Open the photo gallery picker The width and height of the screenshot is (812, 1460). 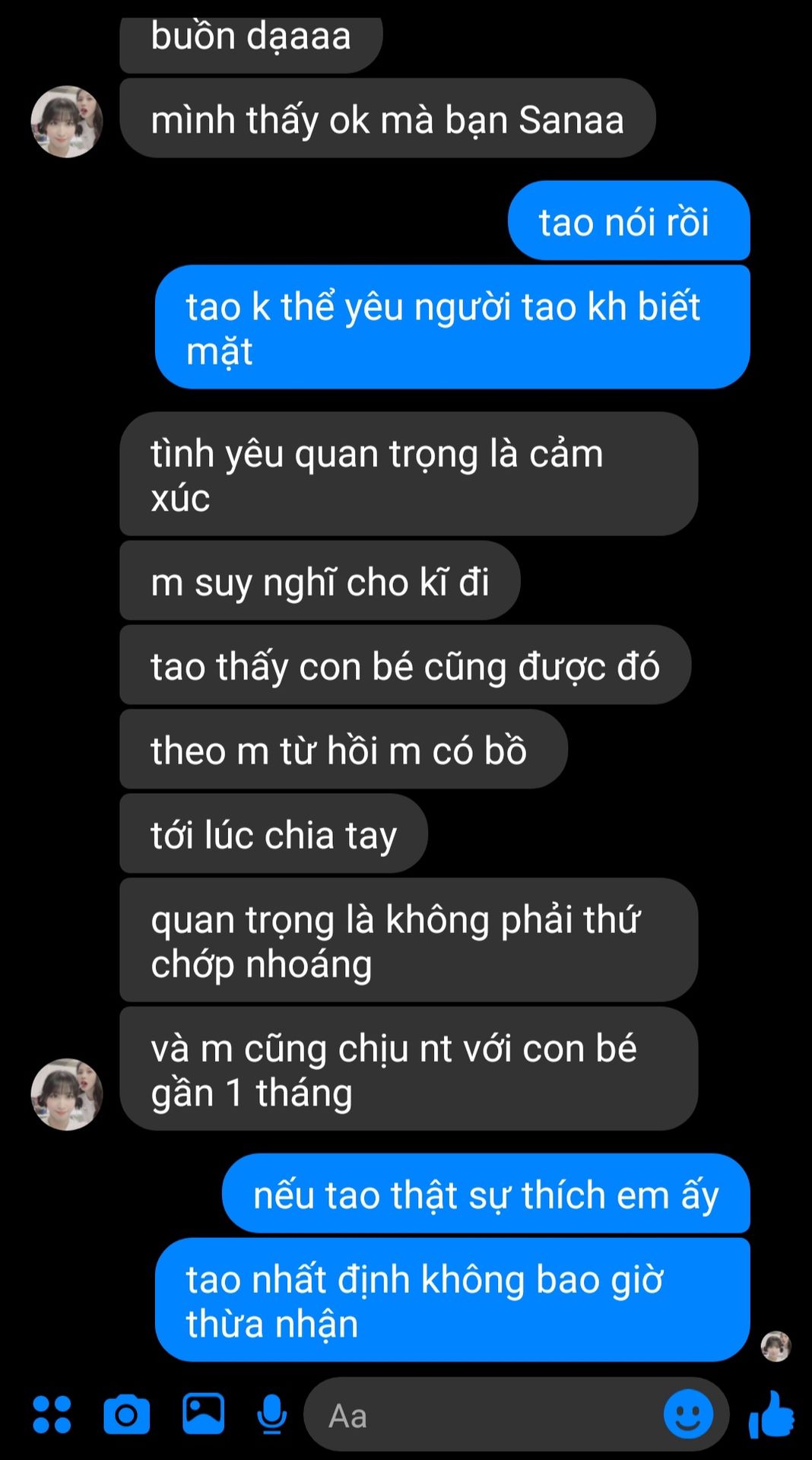click(203, 1413)
